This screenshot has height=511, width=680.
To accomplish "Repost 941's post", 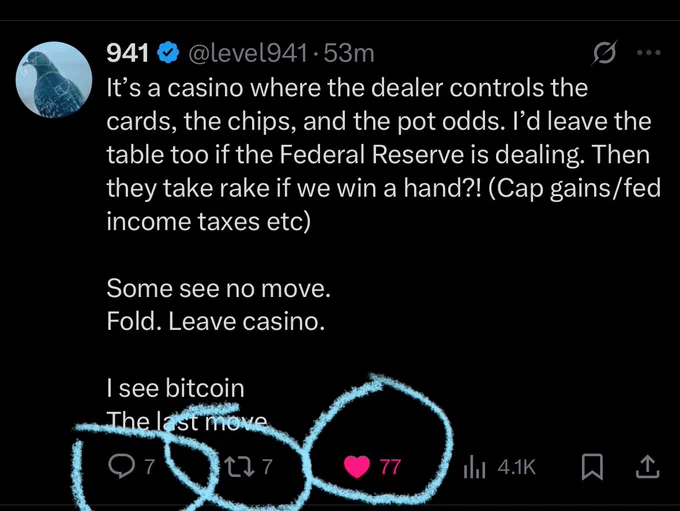I will point(238,466).
